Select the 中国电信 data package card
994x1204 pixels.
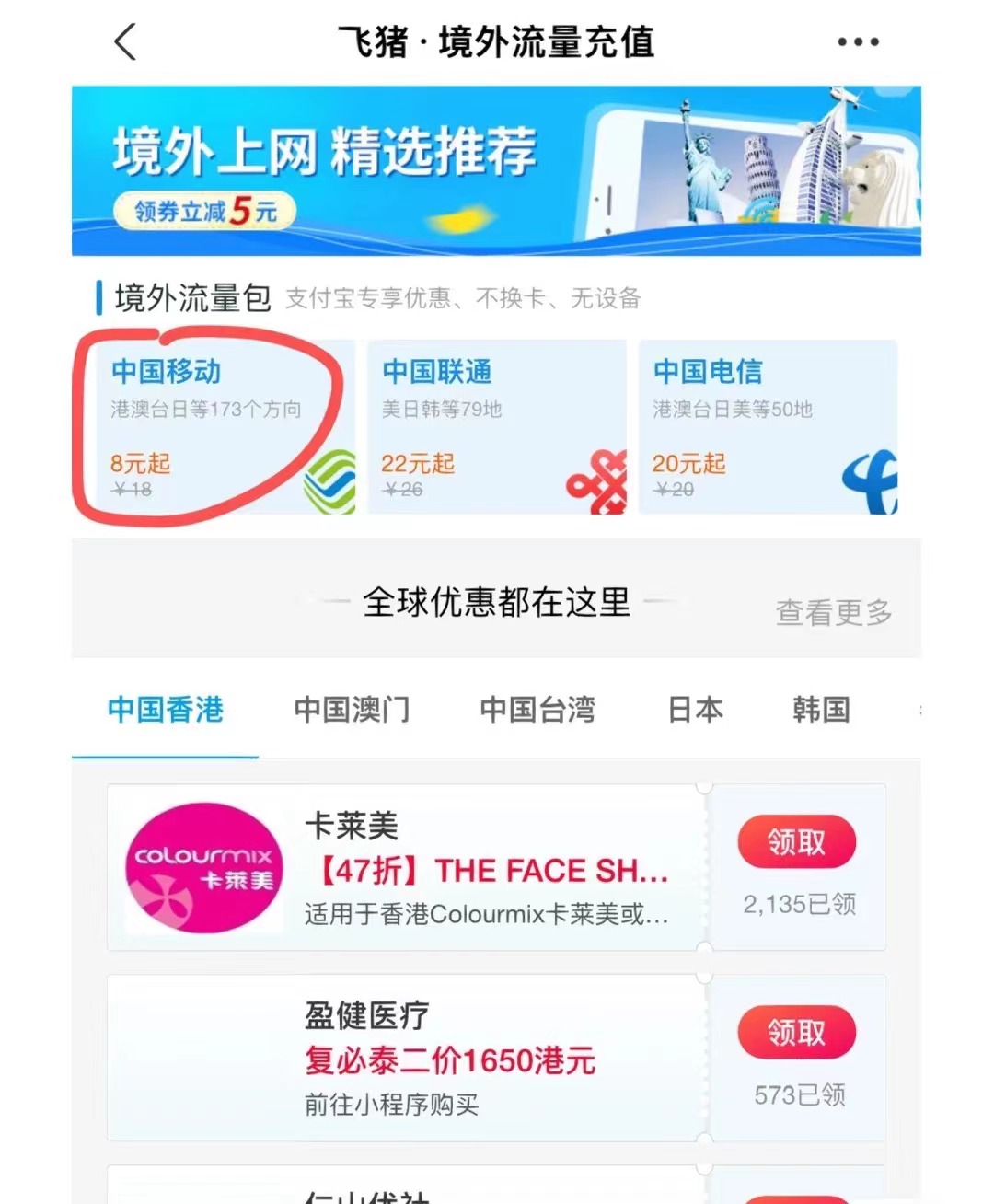pos(768,427)
